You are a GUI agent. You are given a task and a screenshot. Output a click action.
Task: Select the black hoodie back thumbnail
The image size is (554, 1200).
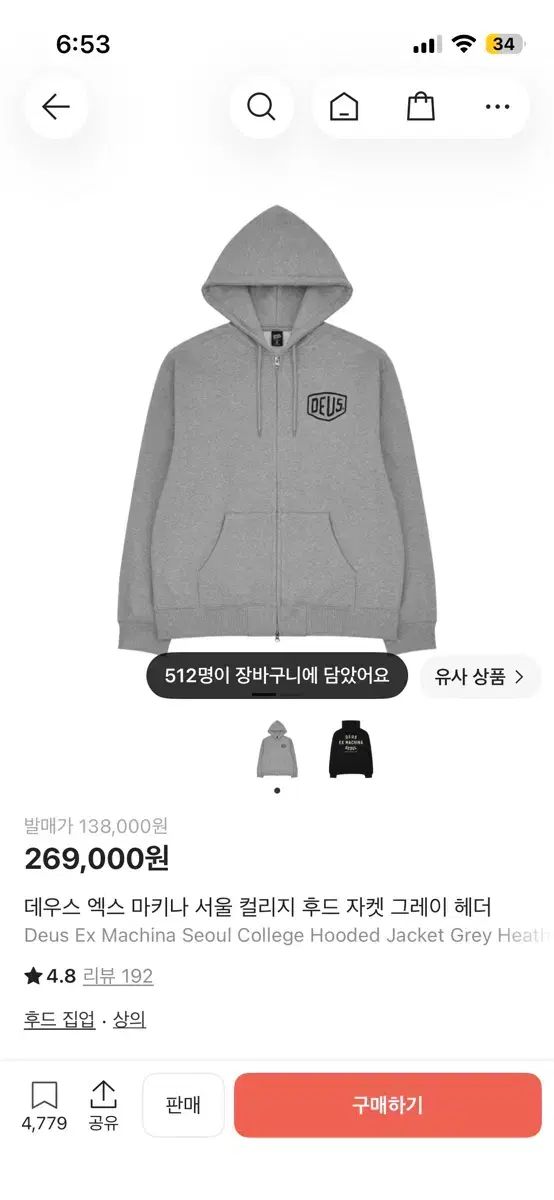point(350,749)
